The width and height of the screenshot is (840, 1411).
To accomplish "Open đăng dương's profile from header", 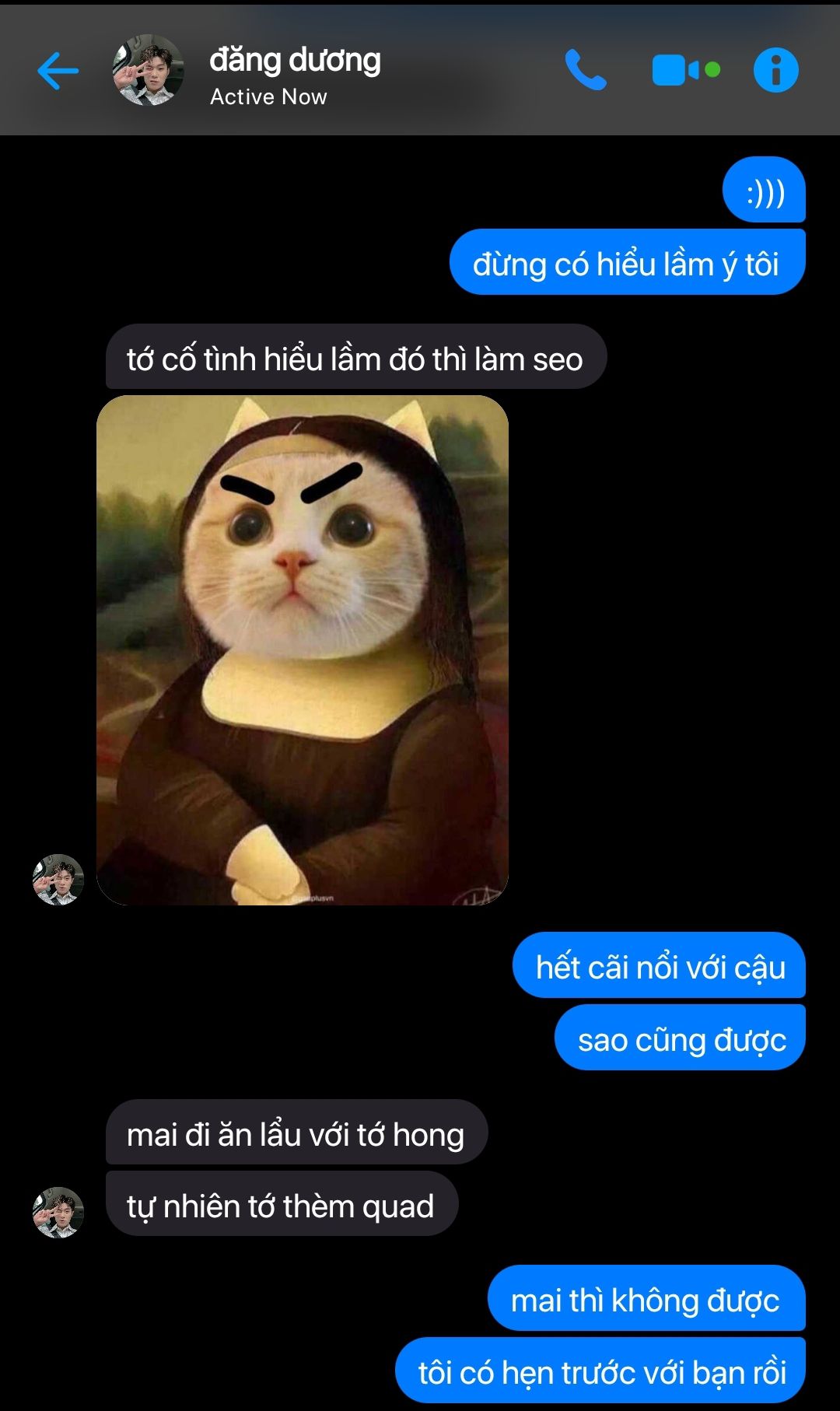I will pyautogui.click(x=148, y=70).
